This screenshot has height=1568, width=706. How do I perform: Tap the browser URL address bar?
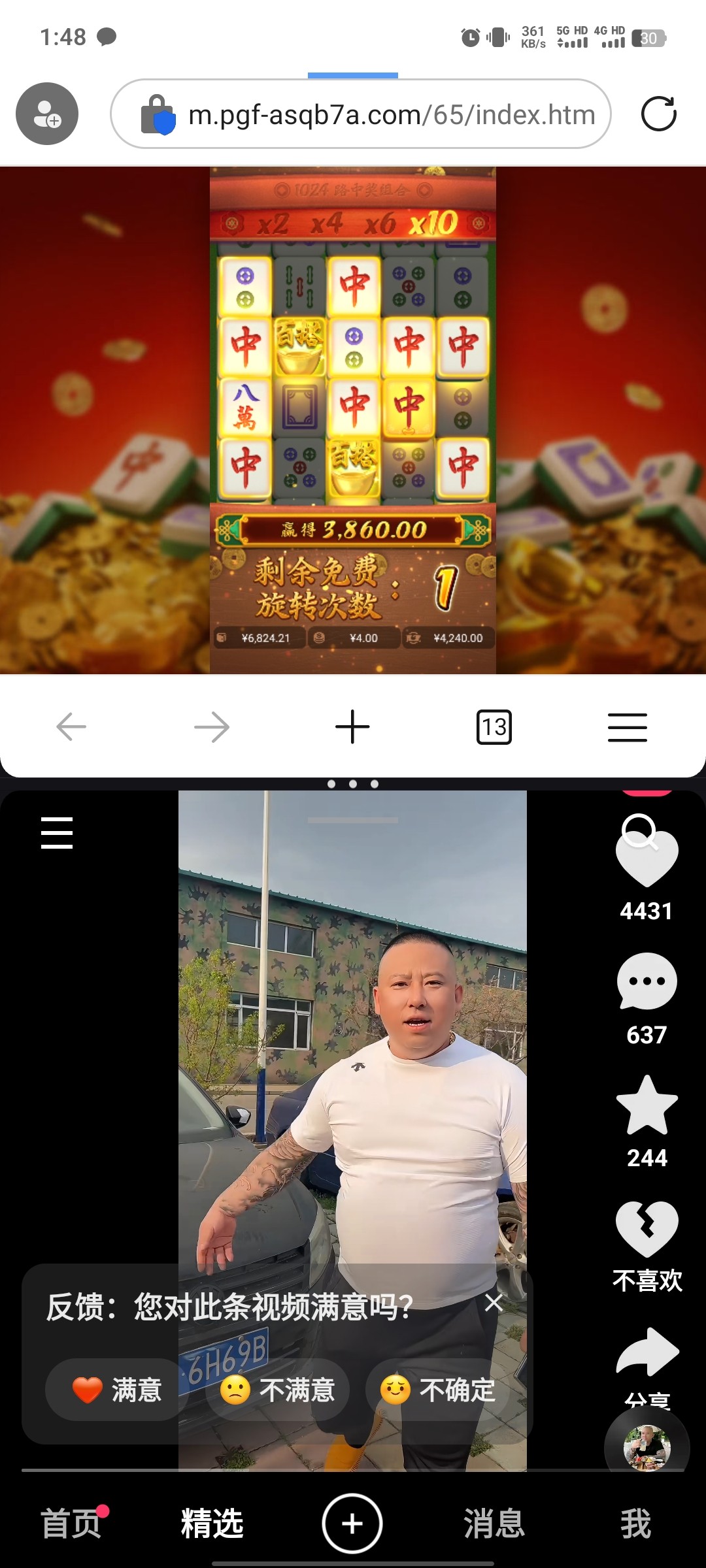pos(391,115)
